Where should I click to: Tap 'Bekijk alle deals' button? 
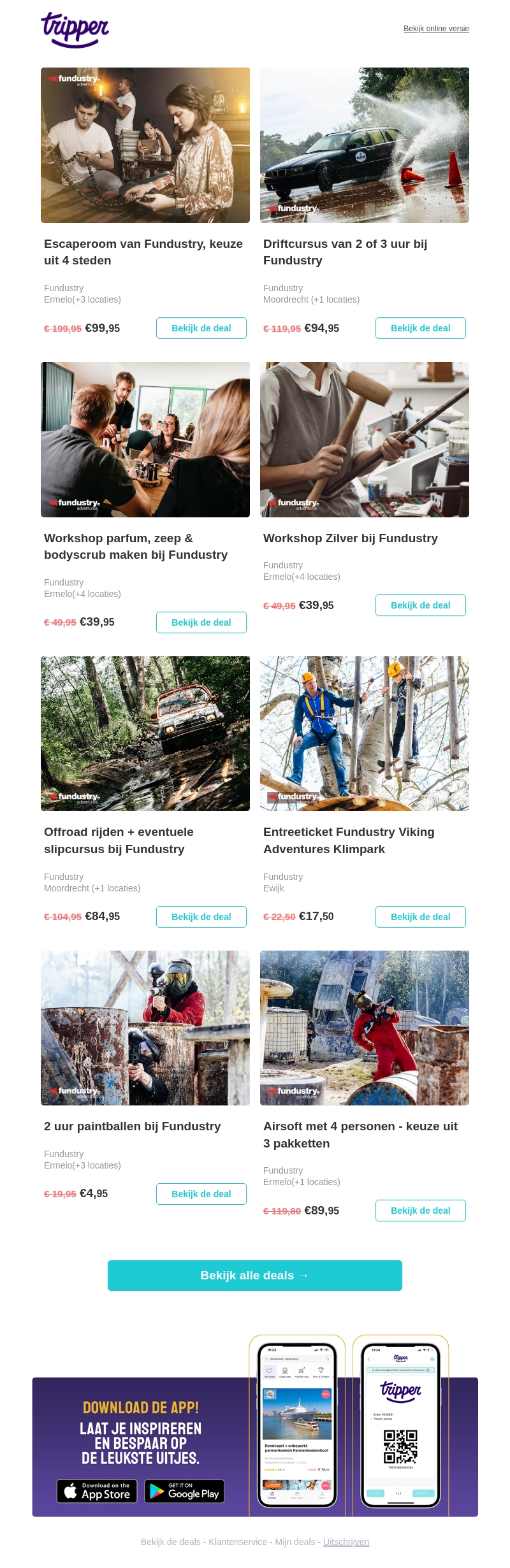click(254, 1276)
